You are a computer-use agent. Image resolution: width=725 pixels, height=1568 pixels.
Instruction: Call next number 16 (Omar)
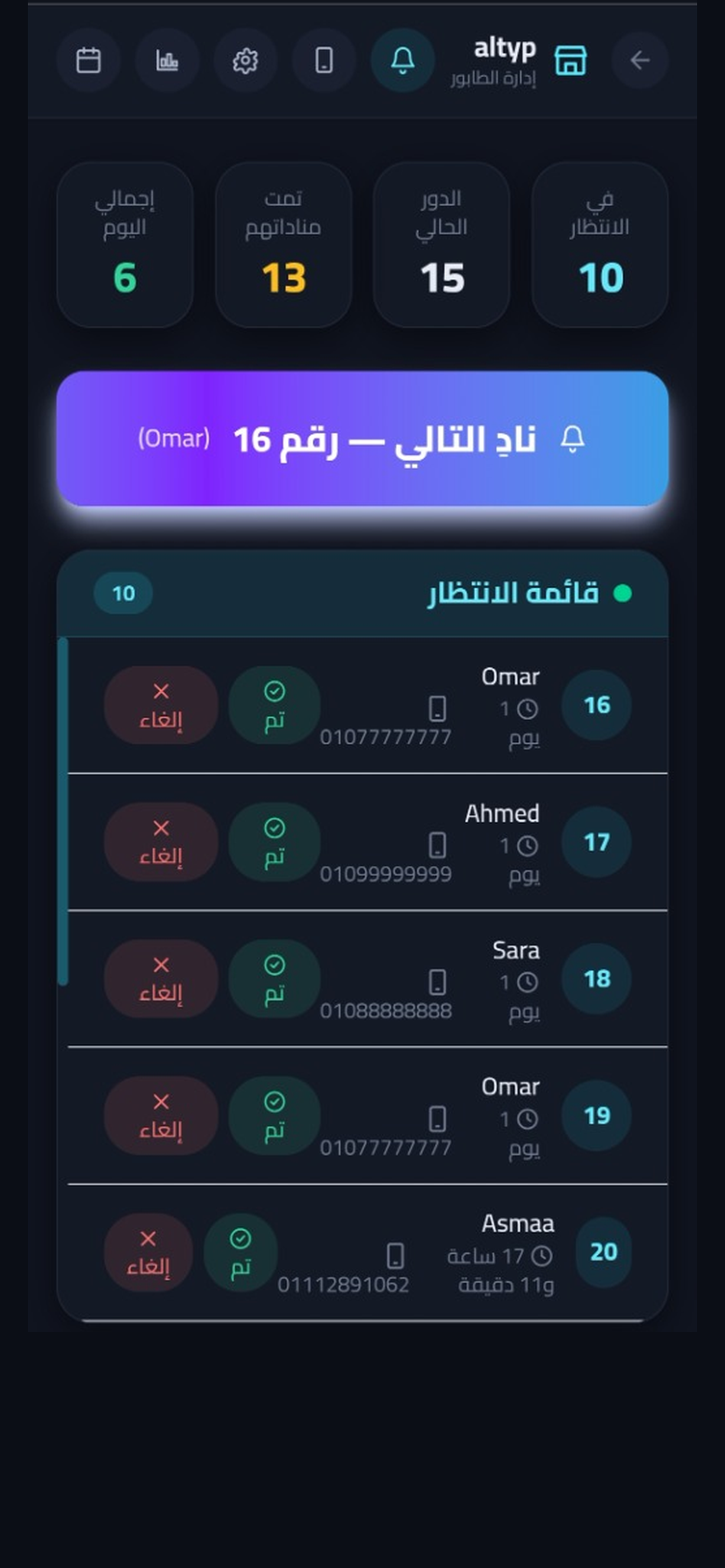tap(362, 438)
